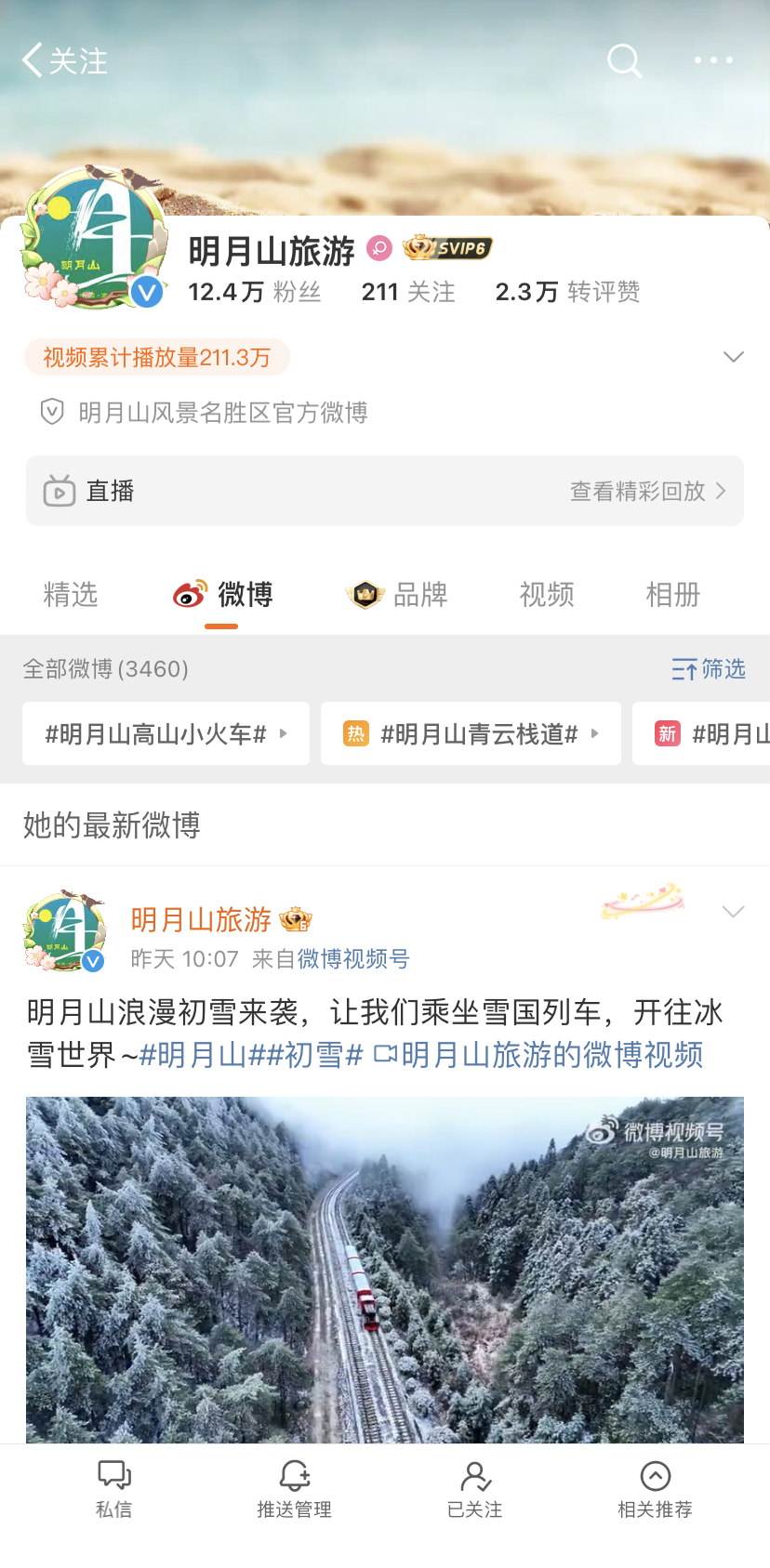
Task: Switch to the 相册 tab
Action: [672, 595]
